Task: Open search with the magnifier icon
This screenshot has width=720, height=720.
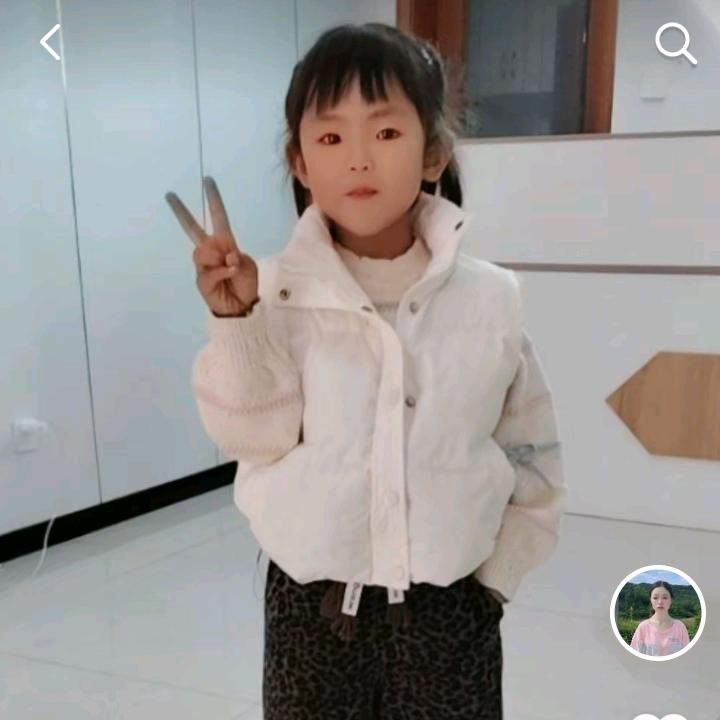Action: point(675,43)
